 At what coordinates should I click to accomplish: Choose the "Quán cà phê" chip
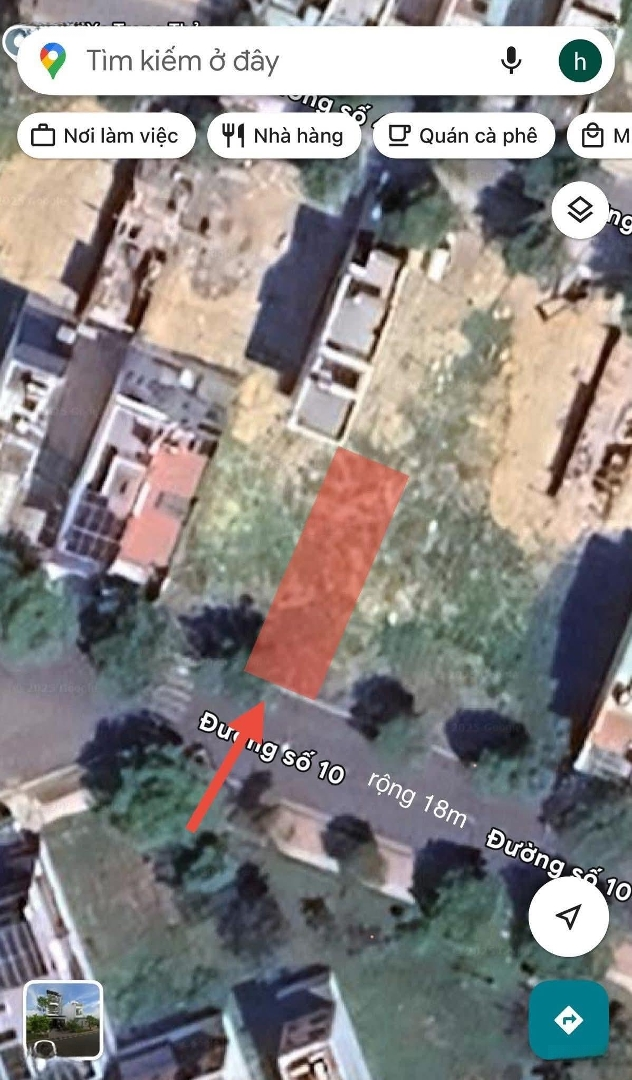pos(463,136)
